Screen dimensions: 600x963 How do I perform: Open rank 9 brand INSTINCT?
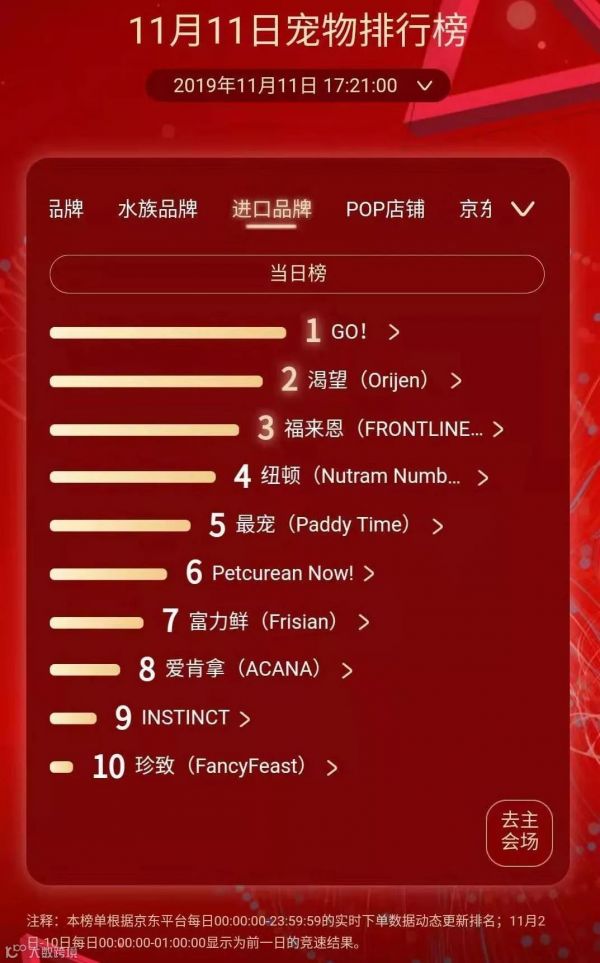click(185, 717)
